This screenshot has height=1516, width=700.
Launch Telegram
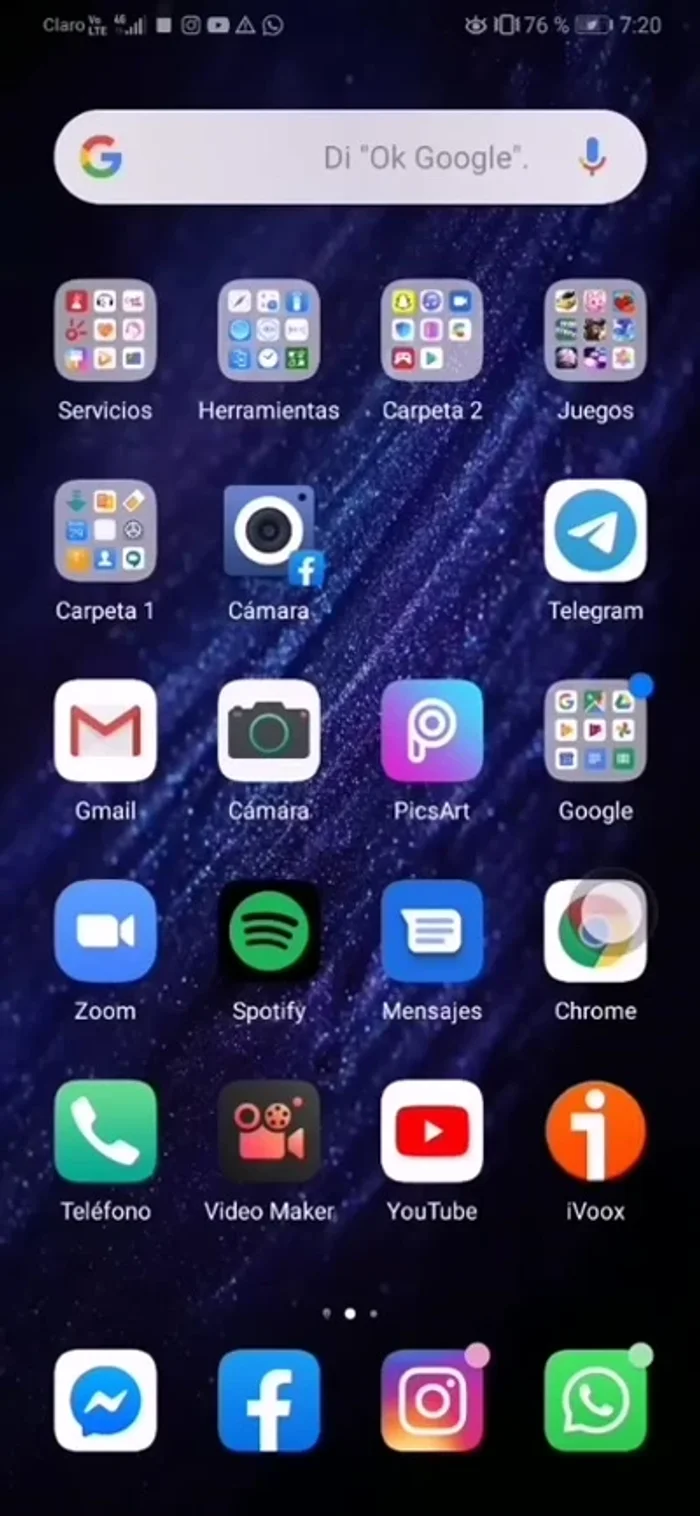coord(595,531)
